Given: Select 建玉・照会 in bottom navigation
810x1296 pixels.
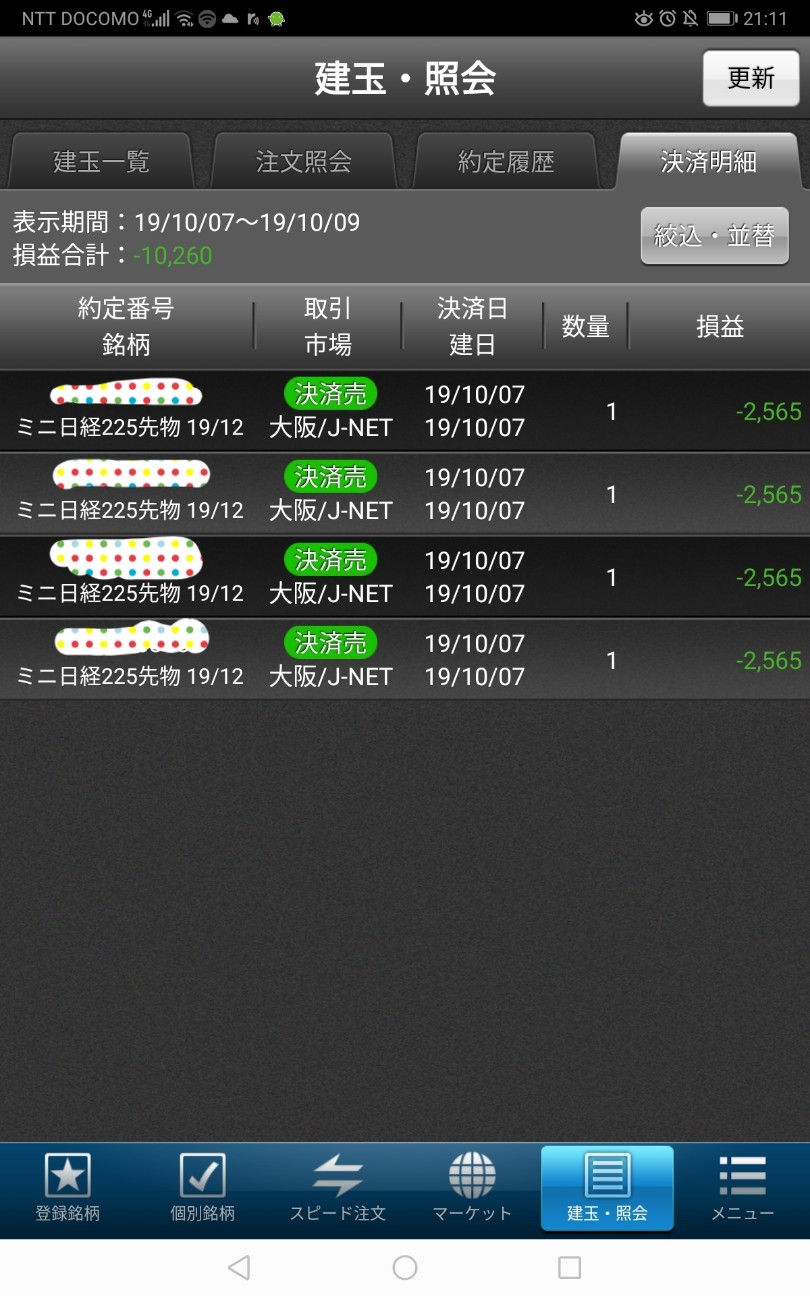Looking at the screenshot, I should 607,1188.
